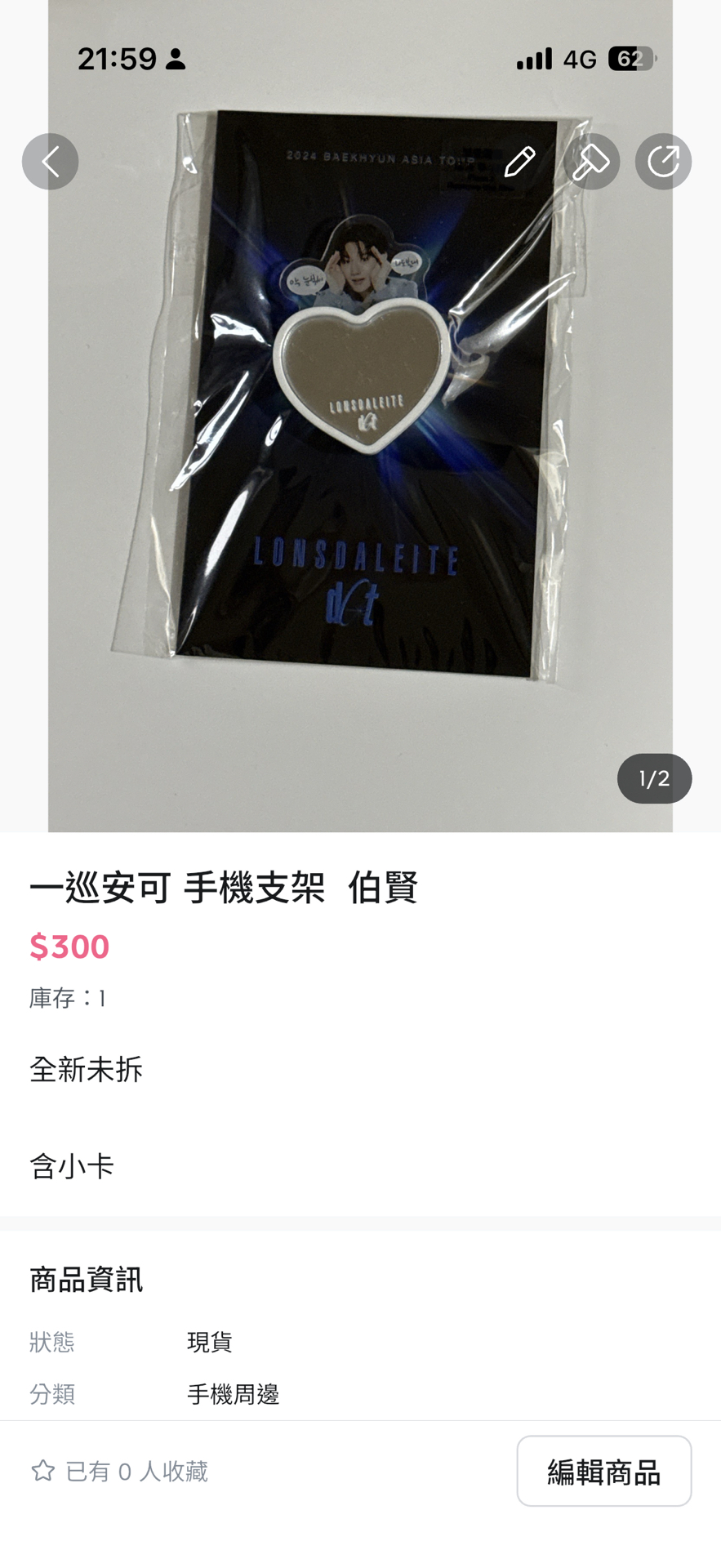Screen dimensions: 721x1568
Task: Open the 狀態 status row
Action: 53,1342
